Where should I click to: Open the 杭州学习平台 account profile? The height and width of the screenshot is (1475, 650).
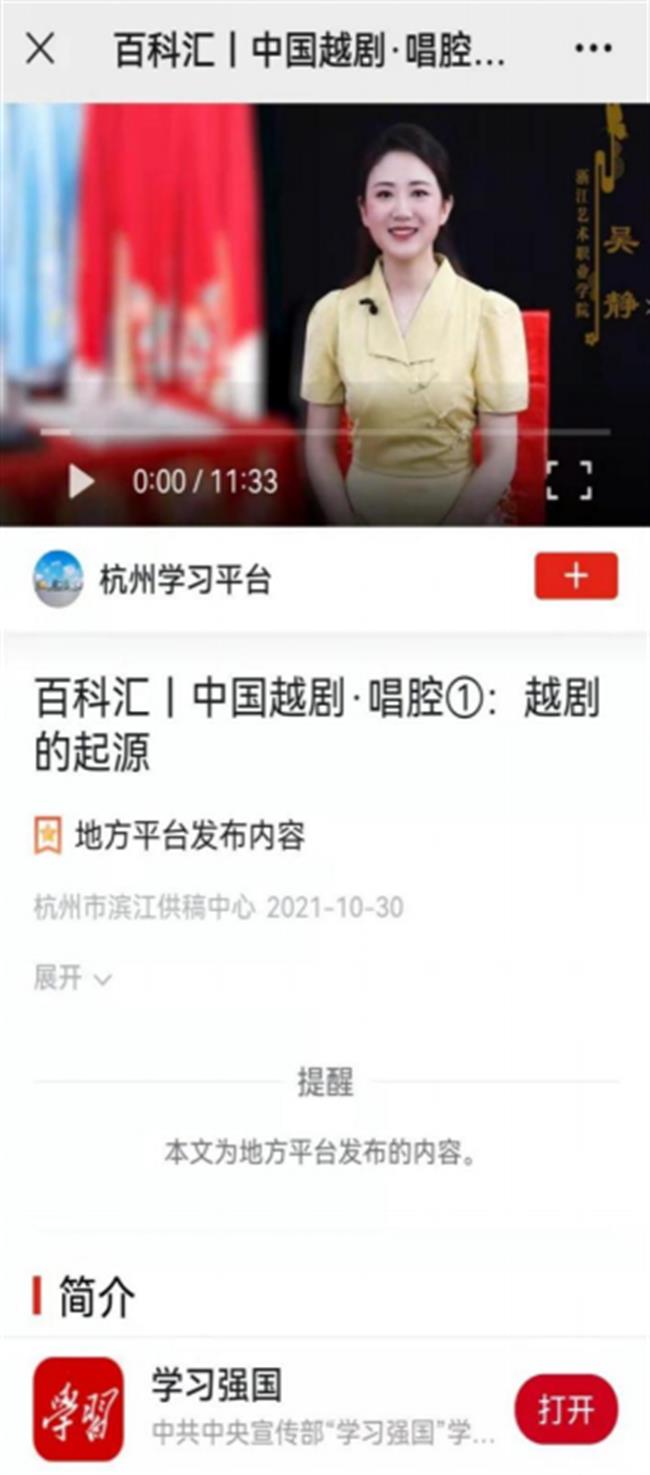click(185, 579)
